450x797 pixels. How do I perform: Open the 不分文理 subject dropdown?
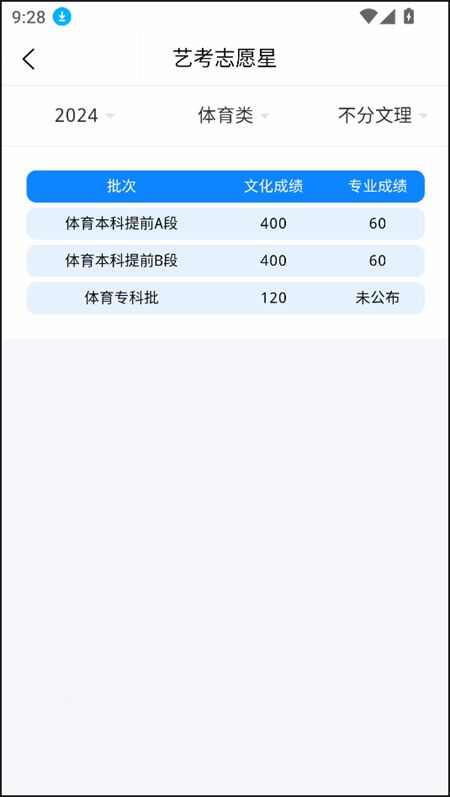[382, 116]
